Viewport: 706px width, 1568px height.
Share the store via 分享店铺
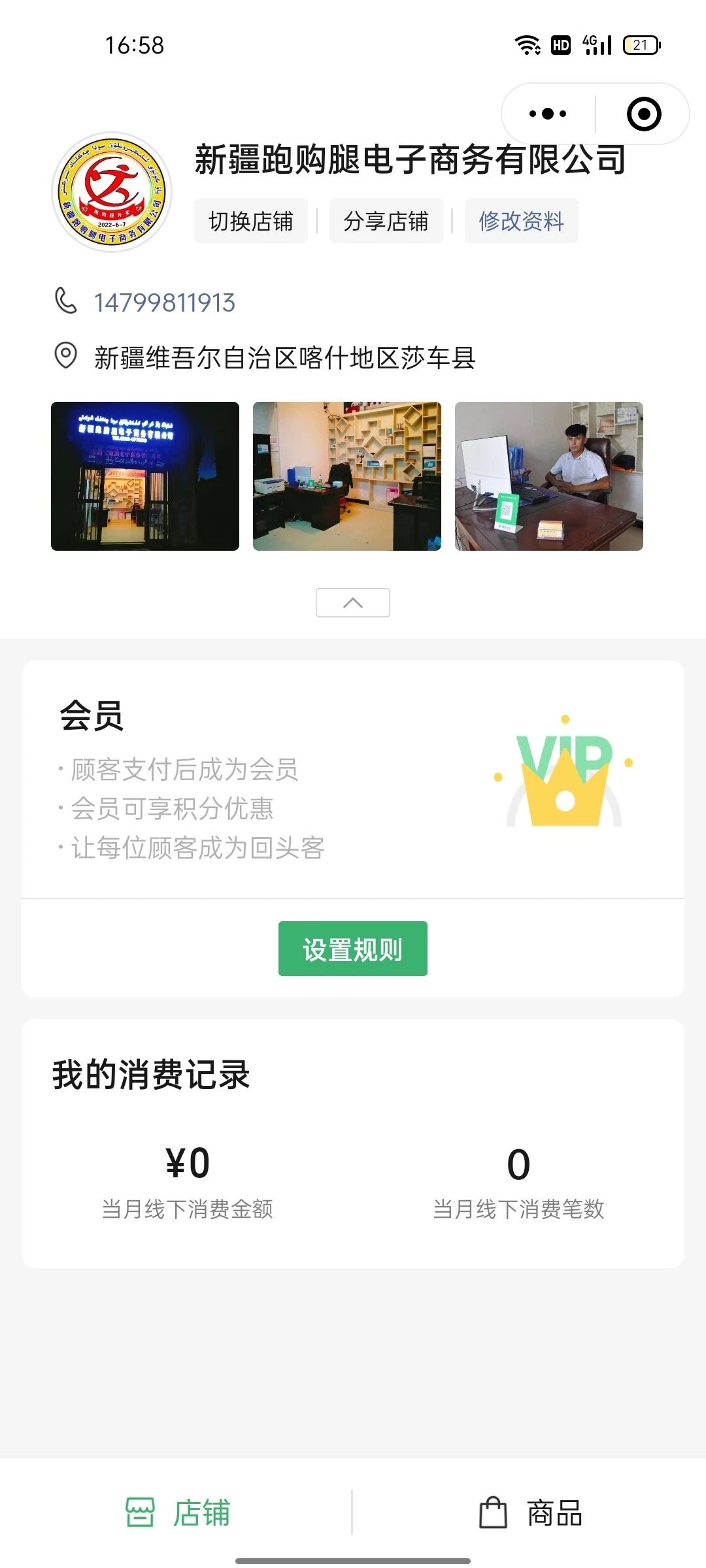click(386, 221)
